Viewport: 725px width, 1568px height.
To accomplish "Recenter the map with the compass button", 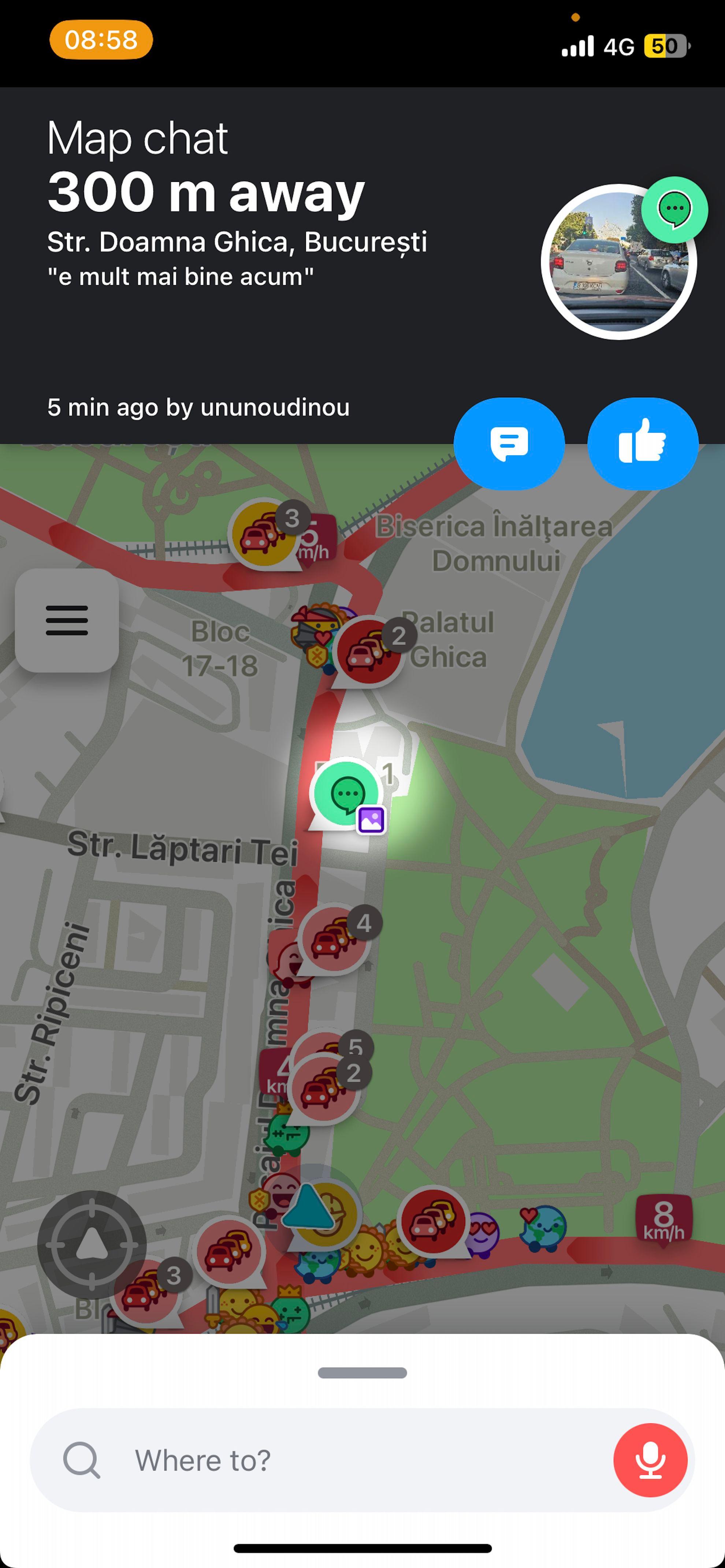I will [x=91, y=1246].
